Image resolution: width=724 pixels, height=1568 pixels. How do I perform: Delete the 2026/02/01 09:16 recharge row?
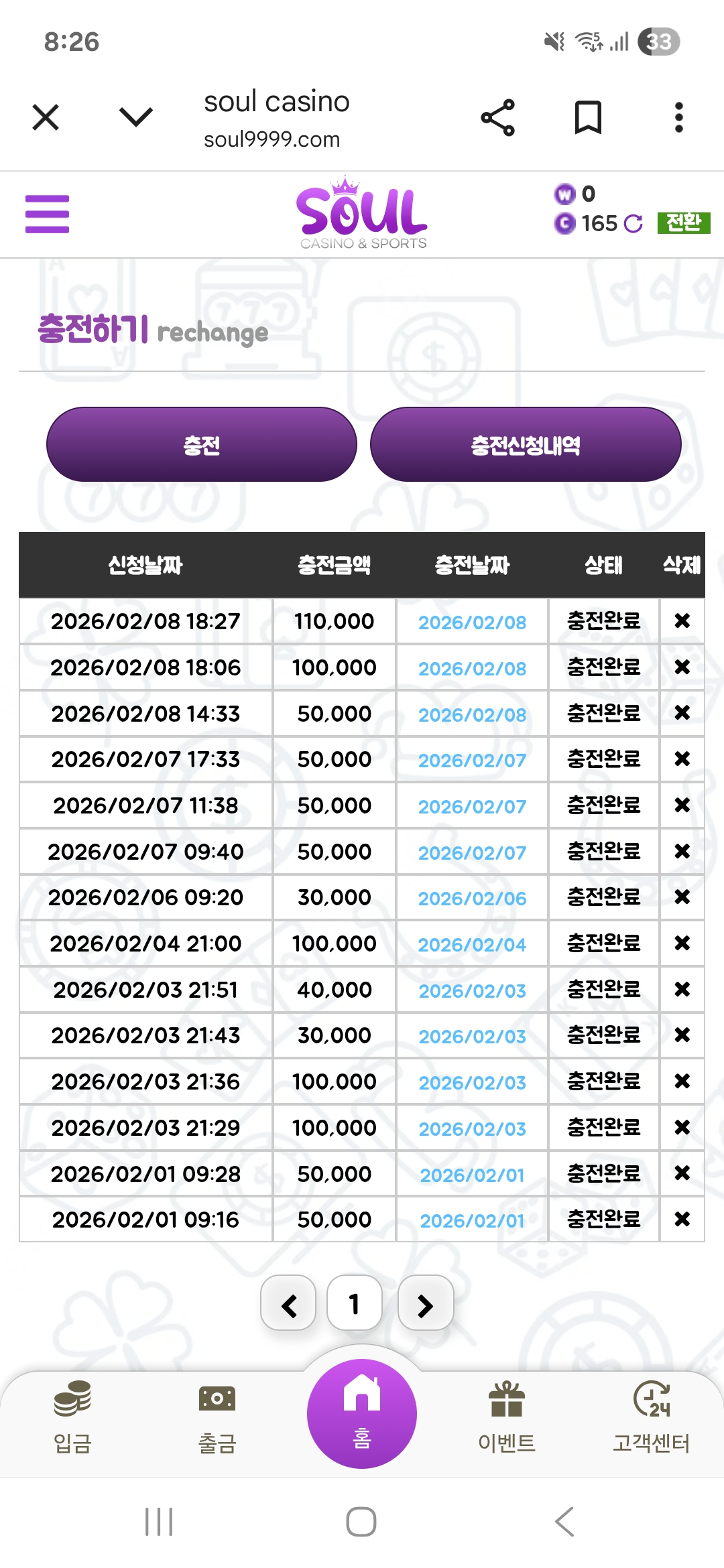682,1219
